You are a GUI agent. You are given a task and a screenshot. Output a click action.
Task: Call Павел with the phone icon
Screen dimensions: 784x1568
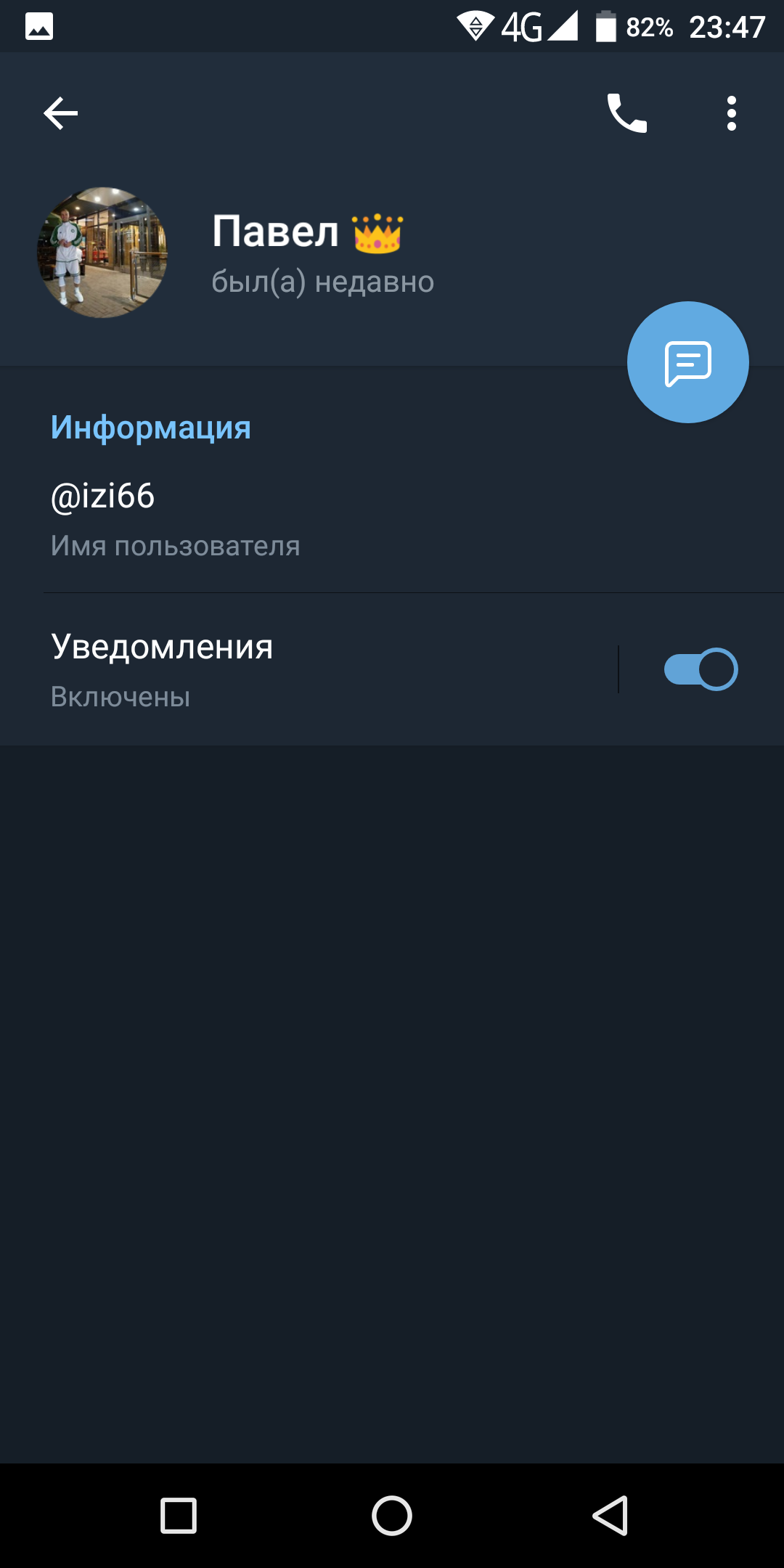click(627, 113)
